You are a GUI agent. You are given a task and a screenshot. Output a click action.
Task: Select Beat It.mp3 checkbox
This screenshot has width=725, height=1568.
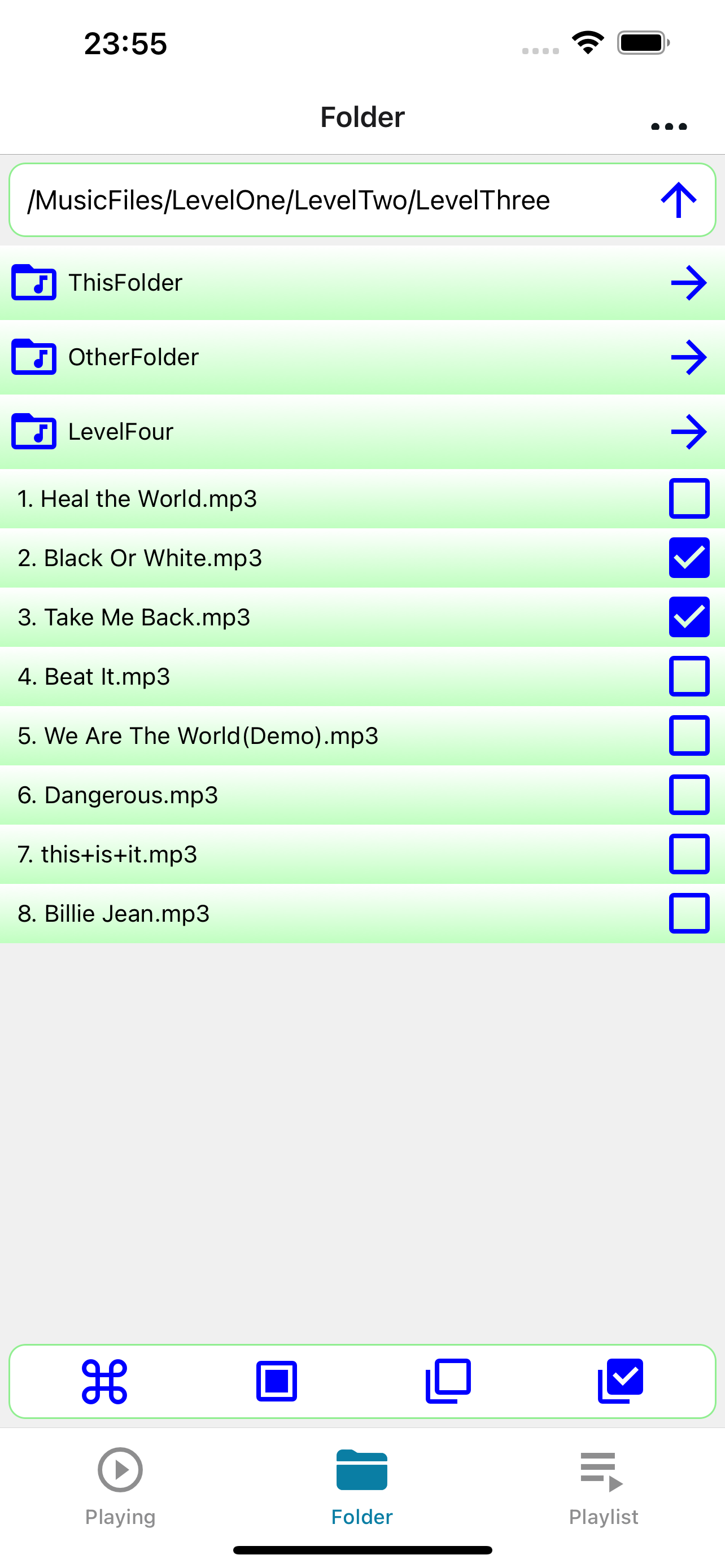pos(688,676)
